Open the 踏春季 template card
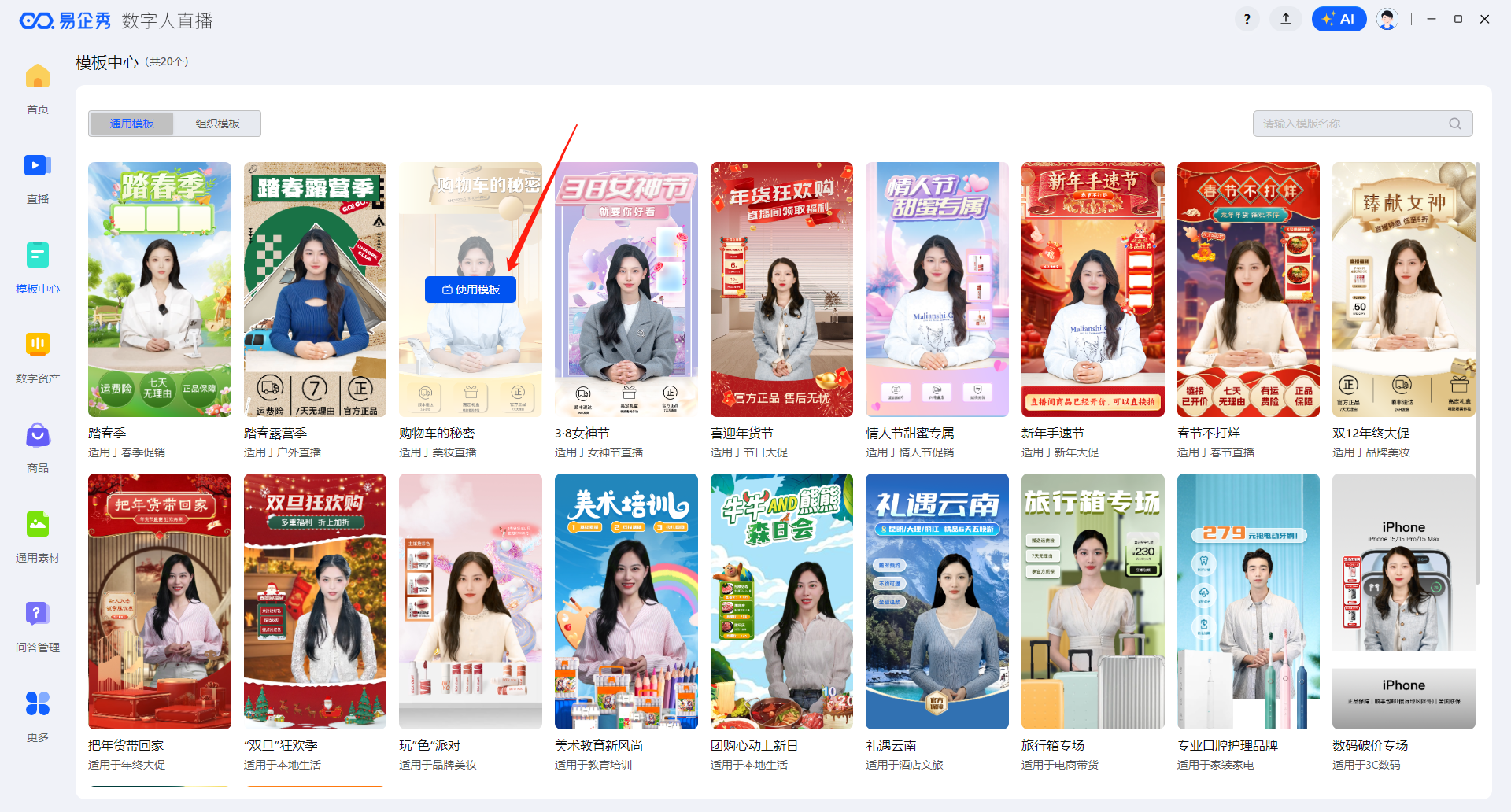The image size is (1511, 812). (159, 290)
